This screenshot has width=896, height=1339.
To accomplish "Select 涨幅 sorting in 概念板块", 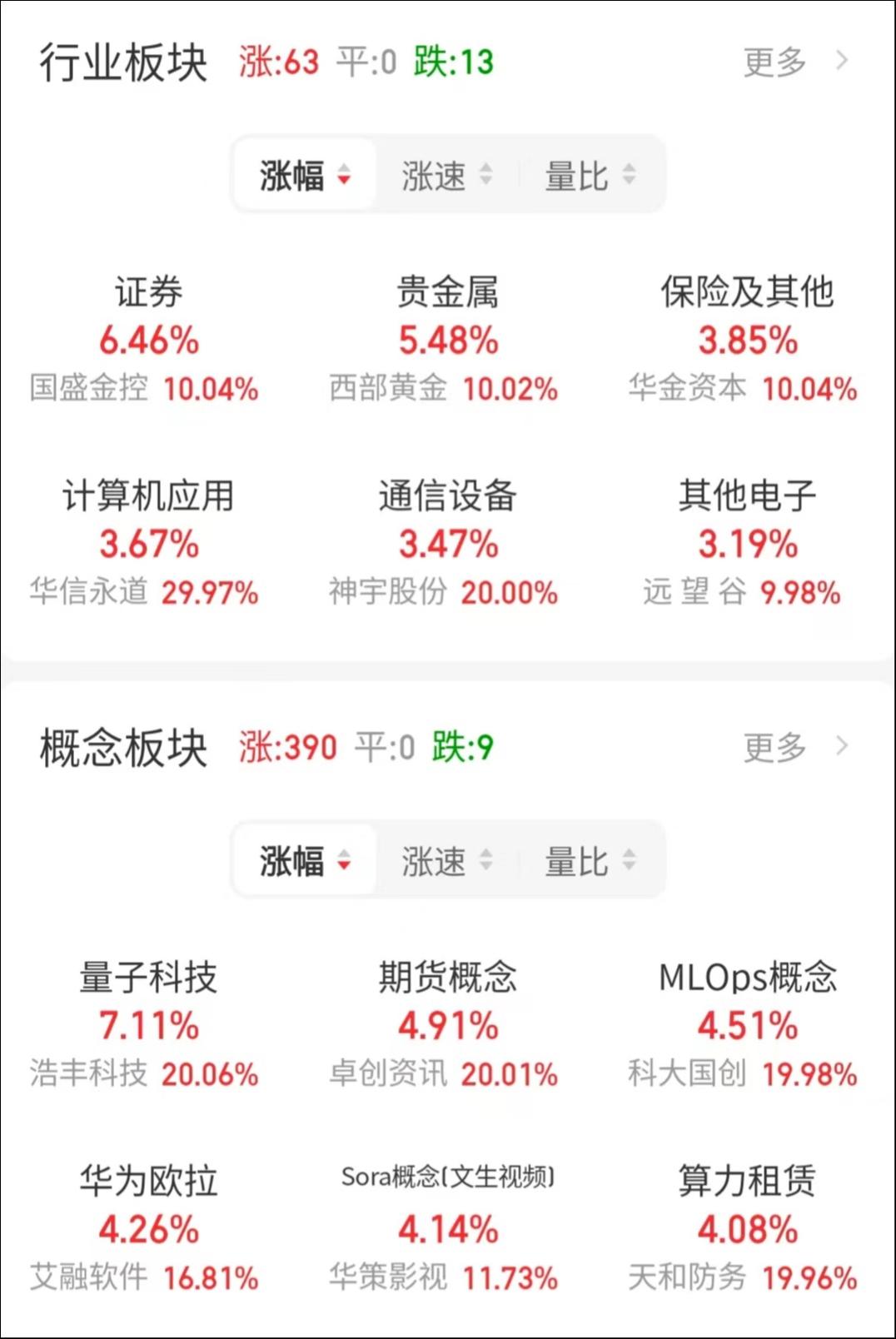I will point(305,861).
